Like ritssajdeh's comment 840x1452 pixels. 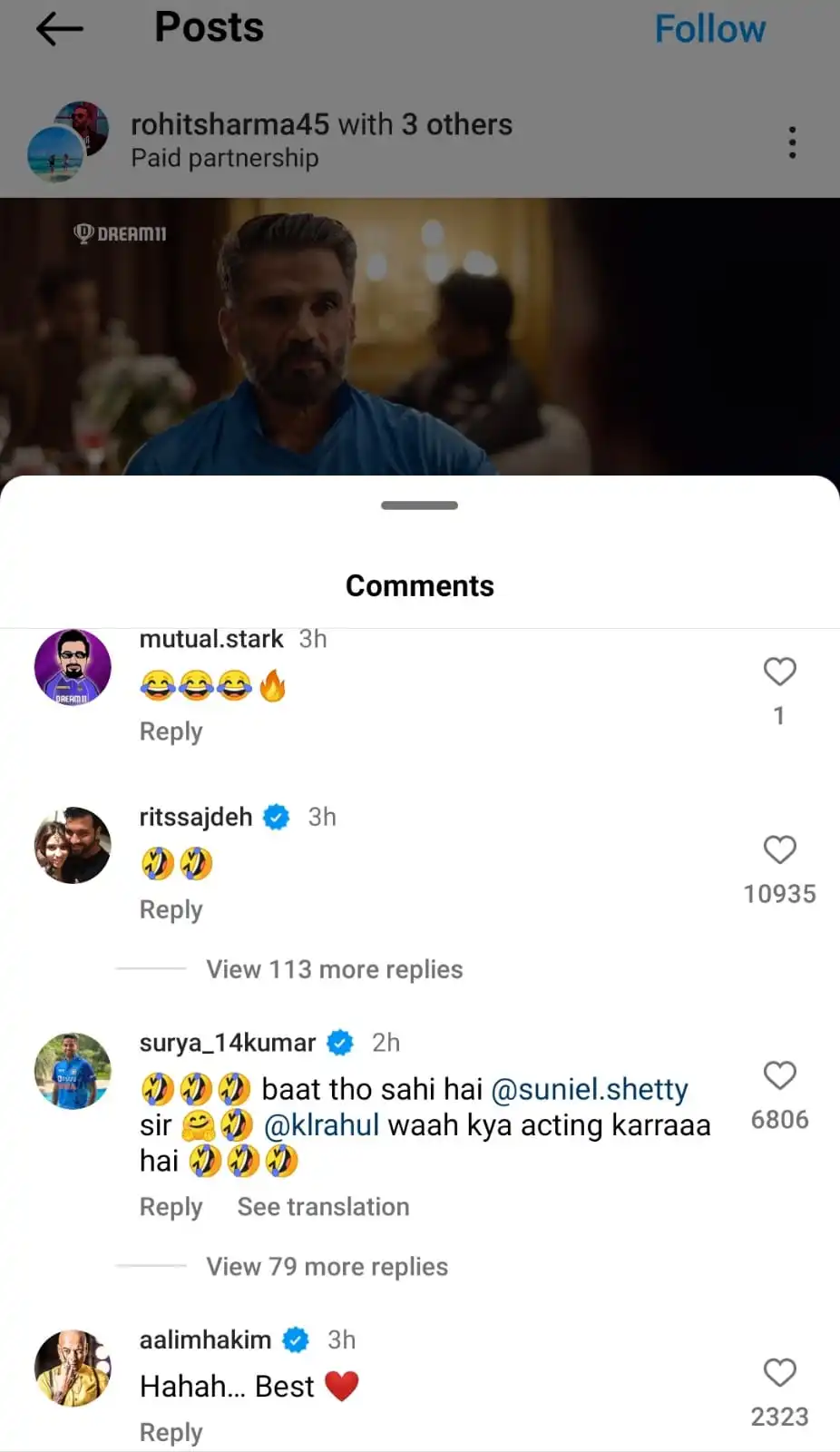click(x=779, y=849)
